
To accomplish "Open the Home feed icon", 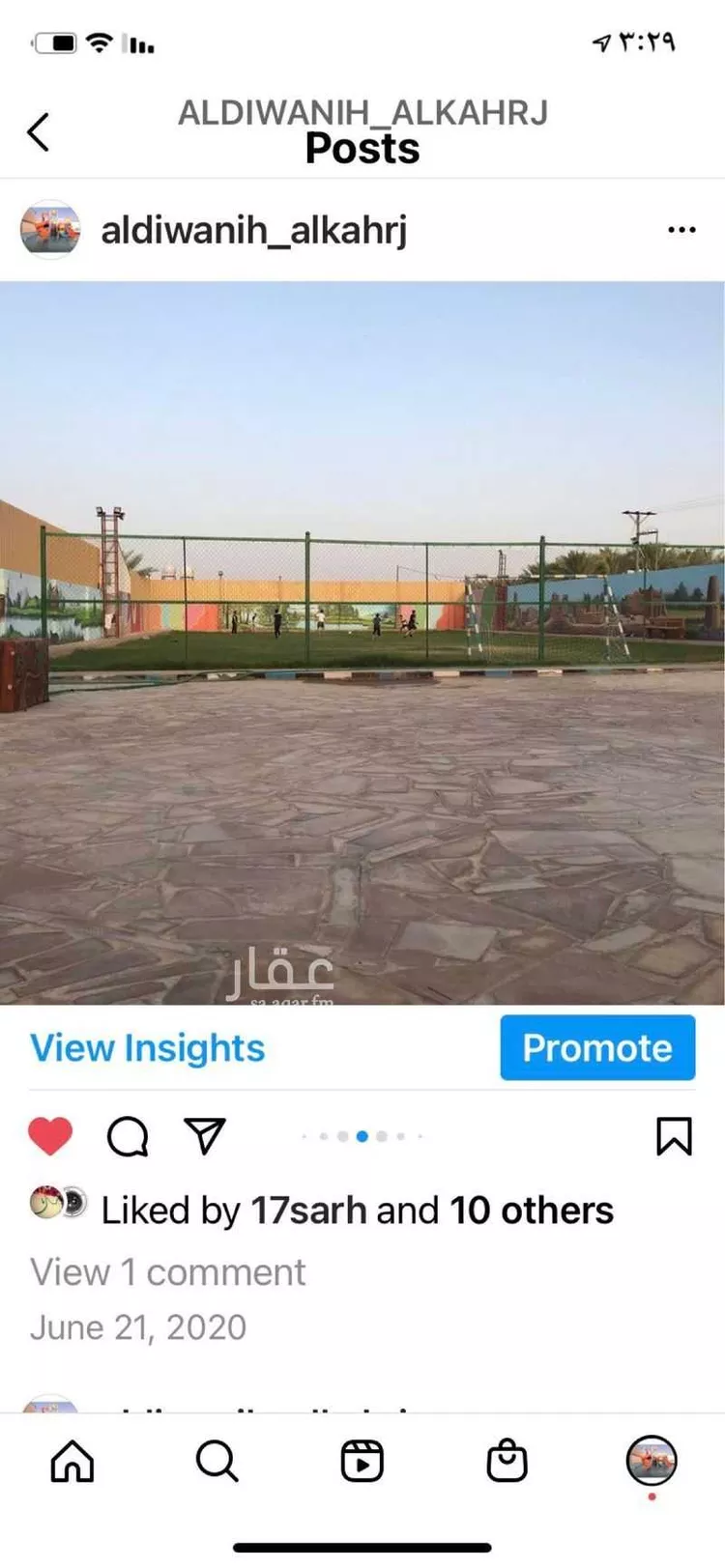I will click(72, 1462).
